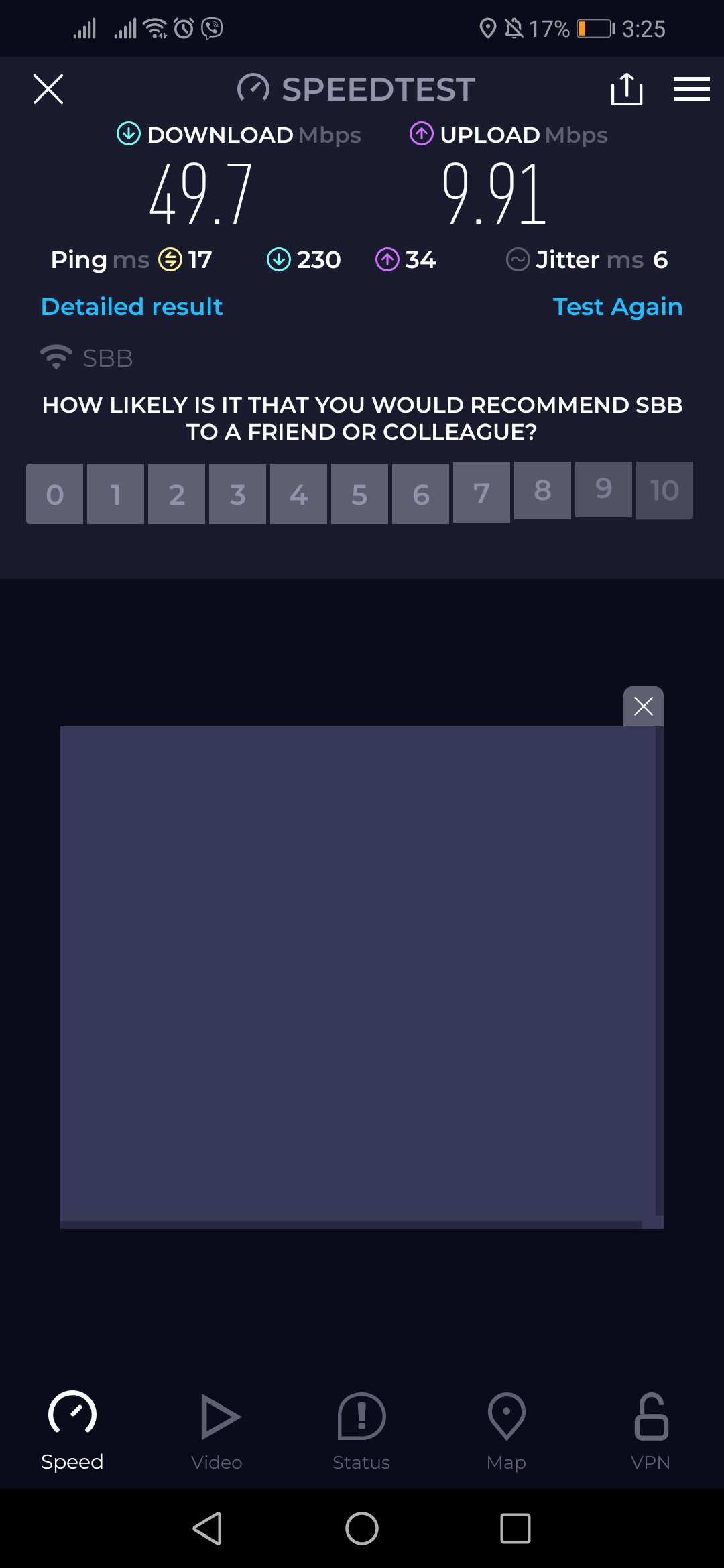724x1568 pixels.
Task: Close the speed test results
Action: (48, 89)
